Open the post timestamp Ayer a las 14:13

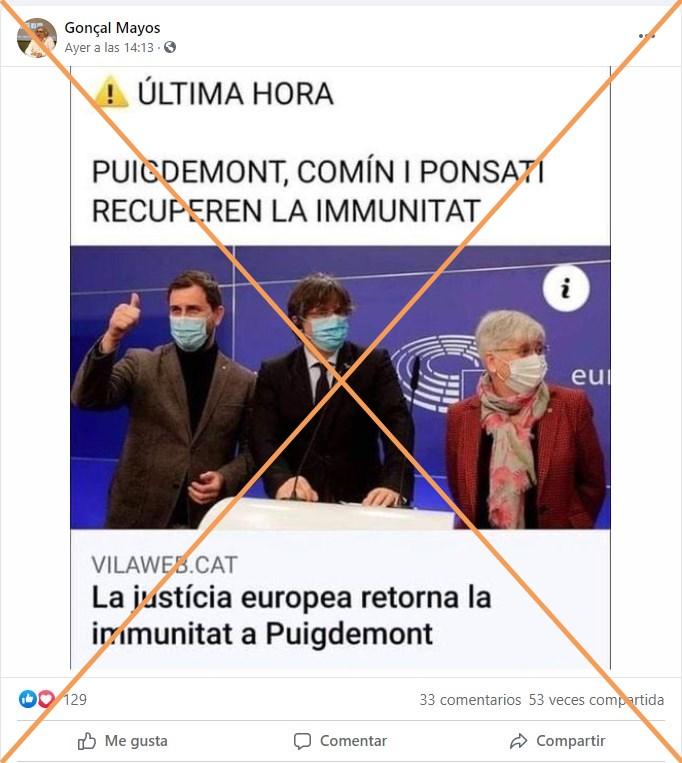[110, 47]
